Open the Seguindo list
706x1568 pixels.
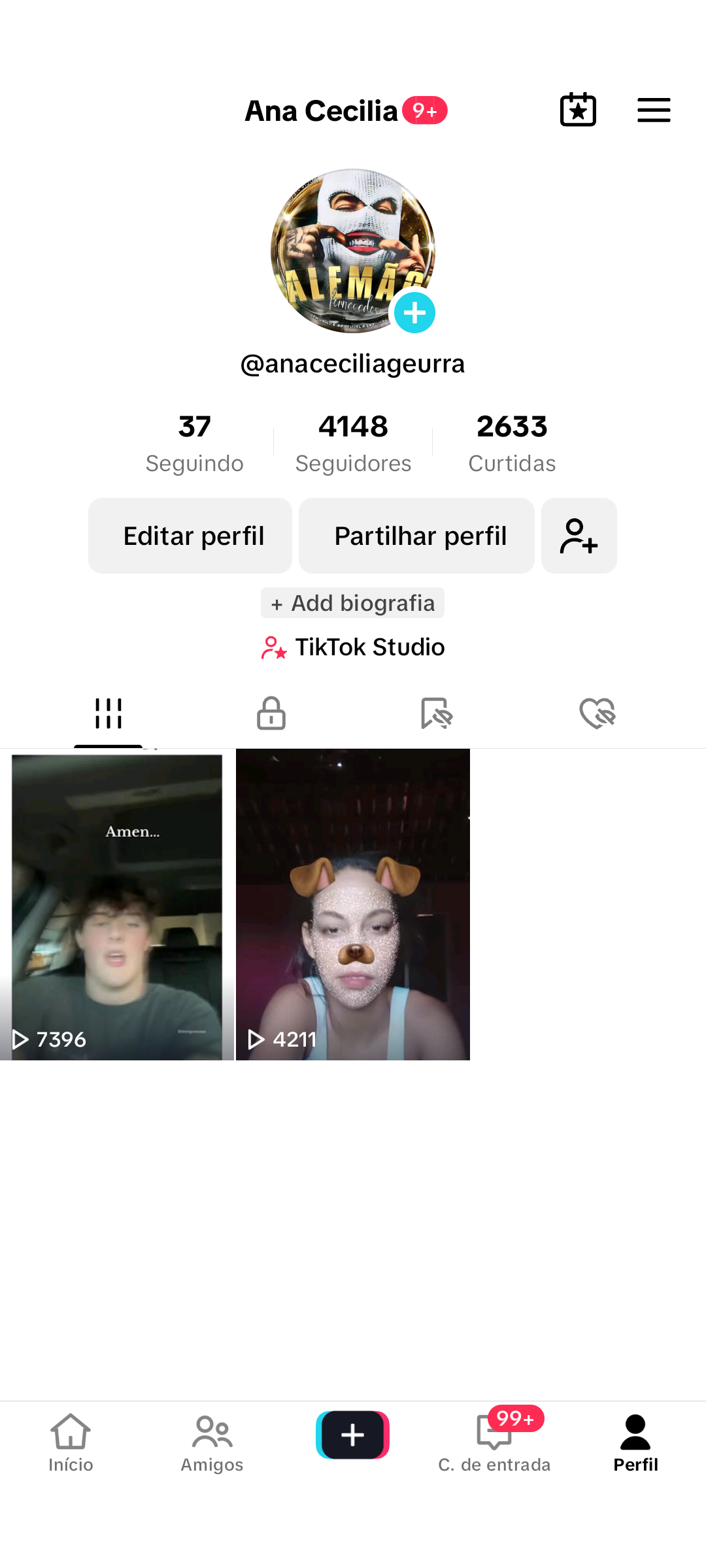(x=194, y=442)
